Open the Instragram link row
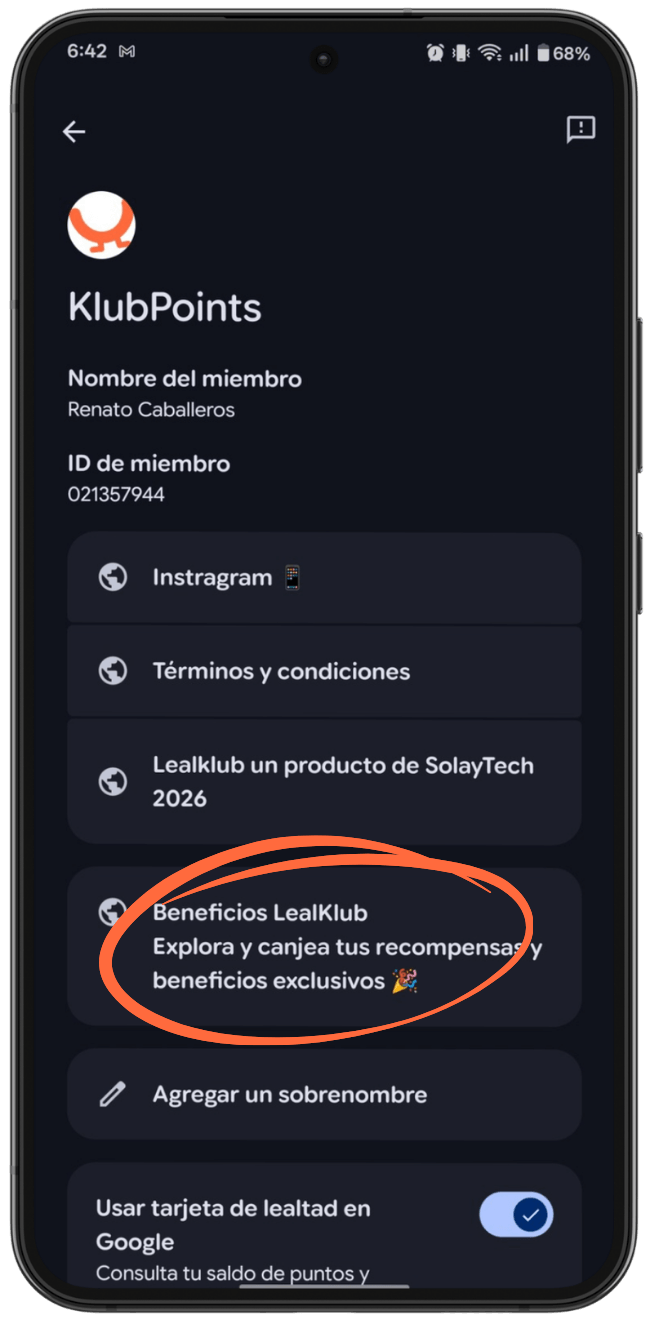 pyautogui.click(x=324, y=578)
